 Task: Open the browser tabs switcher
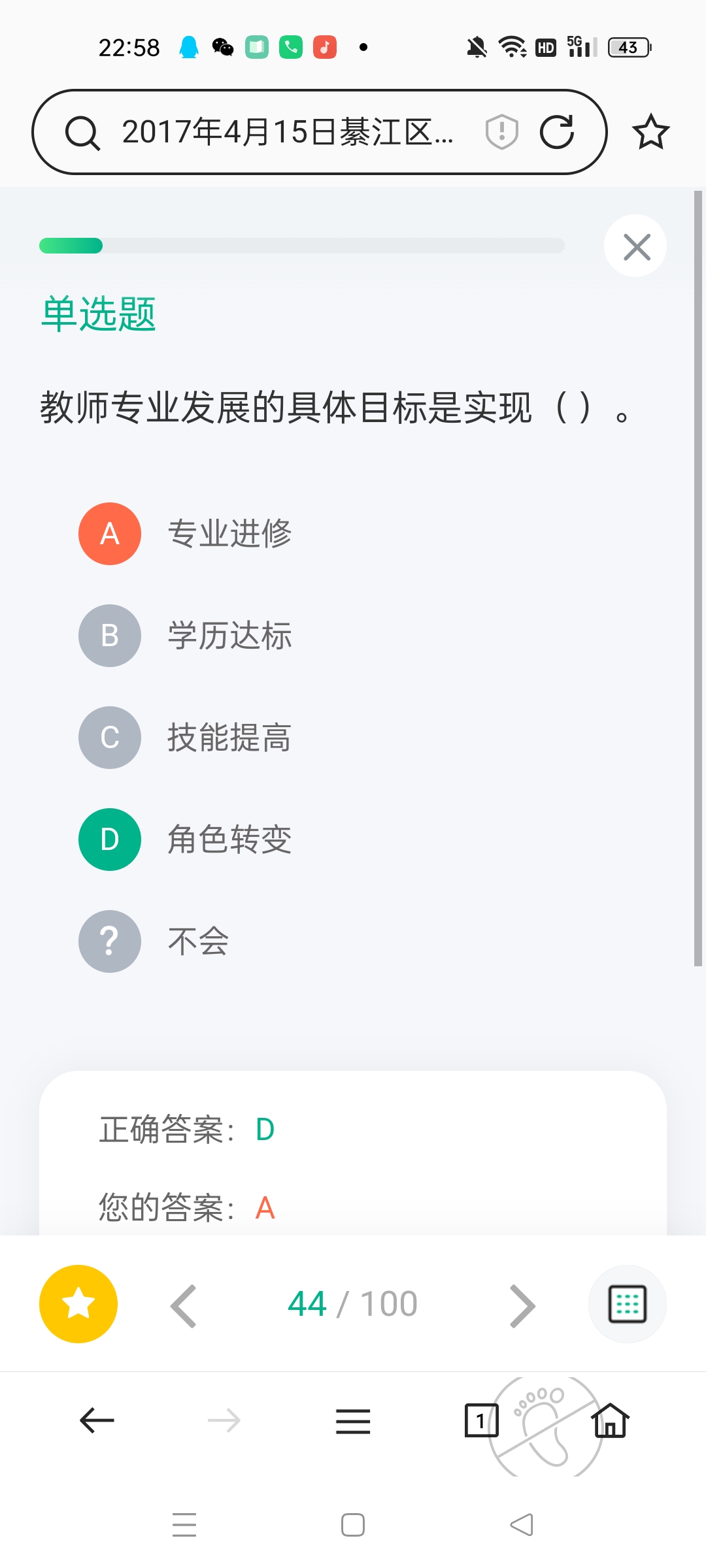pyautogui.click(x=481, y=1420)
